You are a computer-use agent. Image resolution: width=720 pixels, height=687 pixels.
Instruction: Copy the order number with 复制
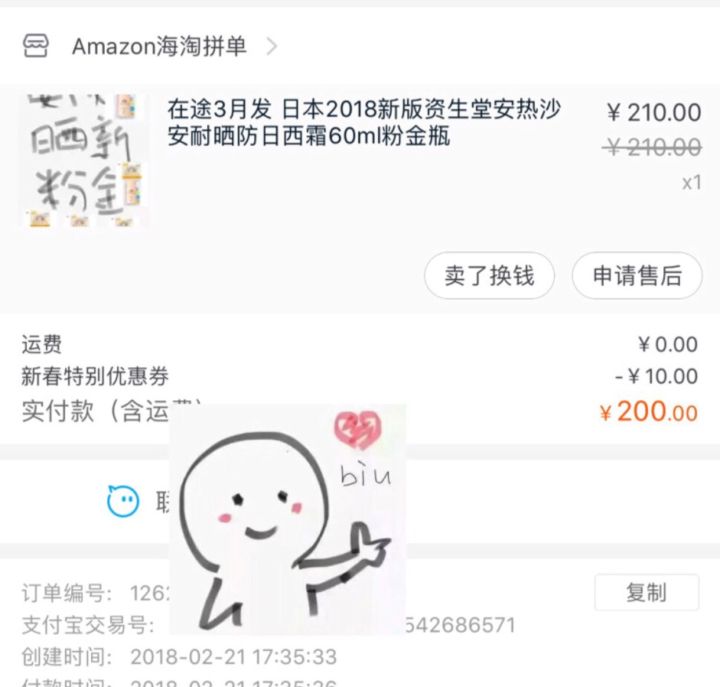coord(645,592)
